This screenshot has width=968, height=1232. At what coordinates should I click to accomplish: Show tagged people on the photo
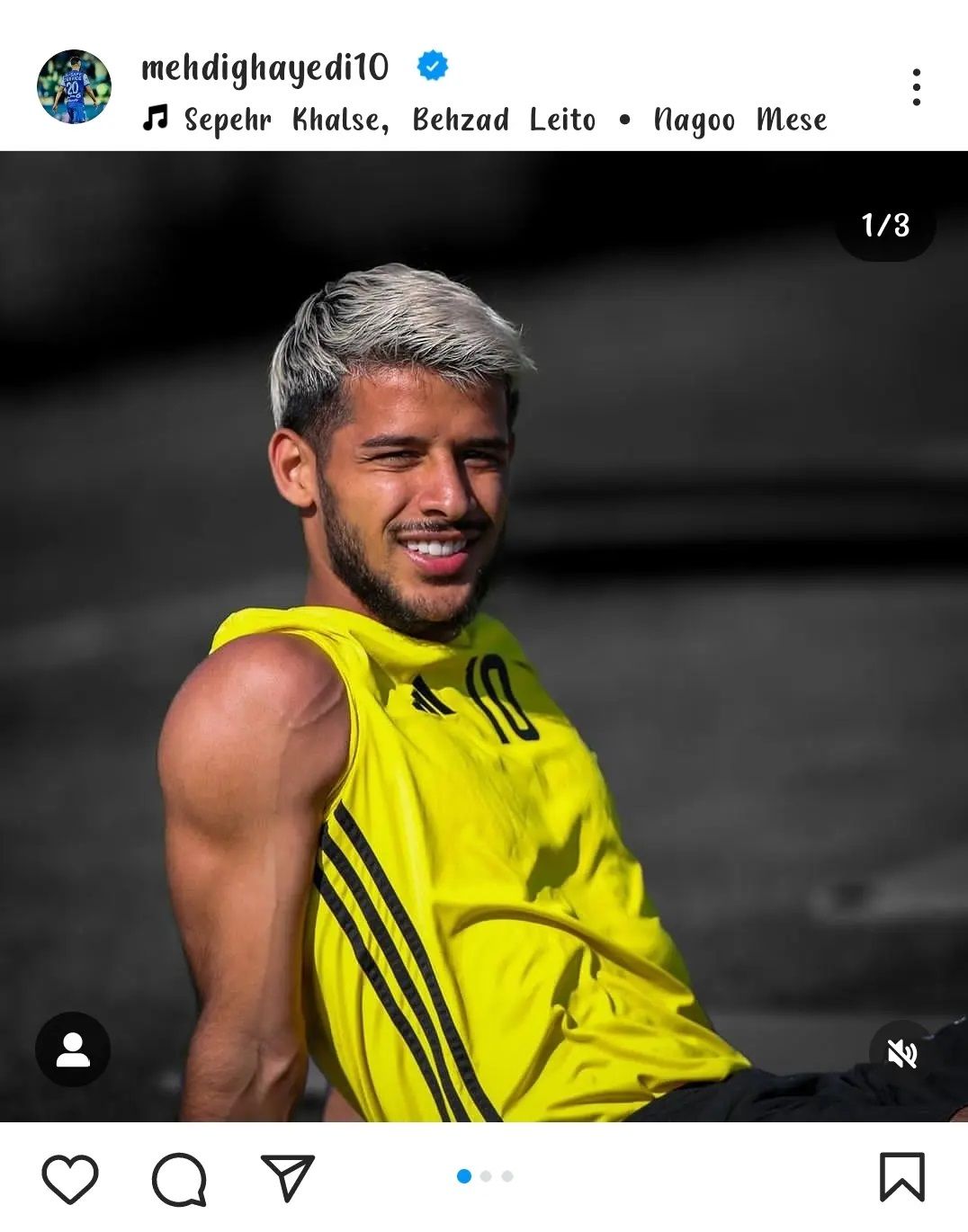click(72, 1049)
